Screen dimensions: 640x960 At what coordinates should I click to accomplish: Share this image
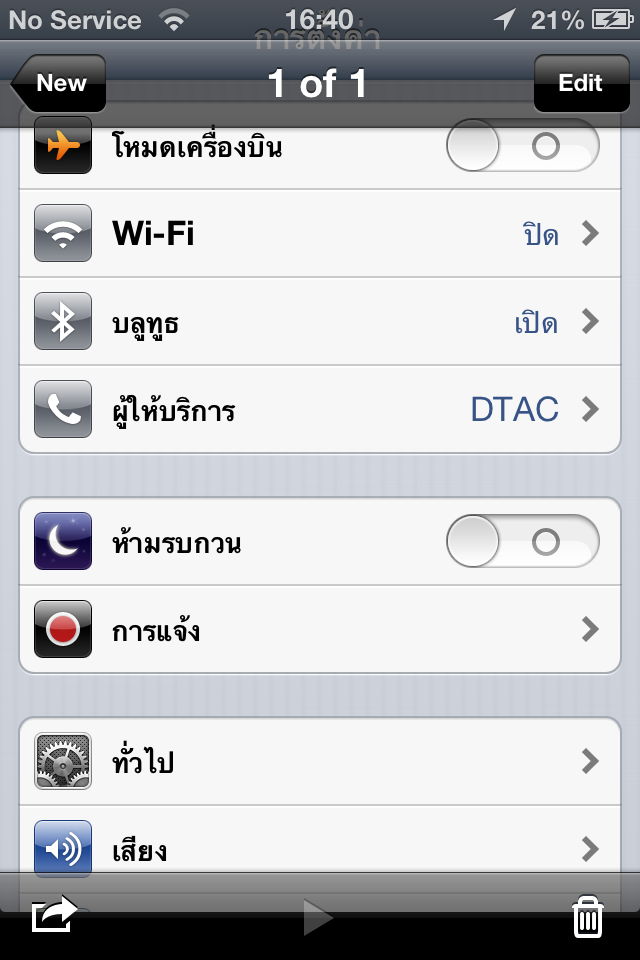54,915
